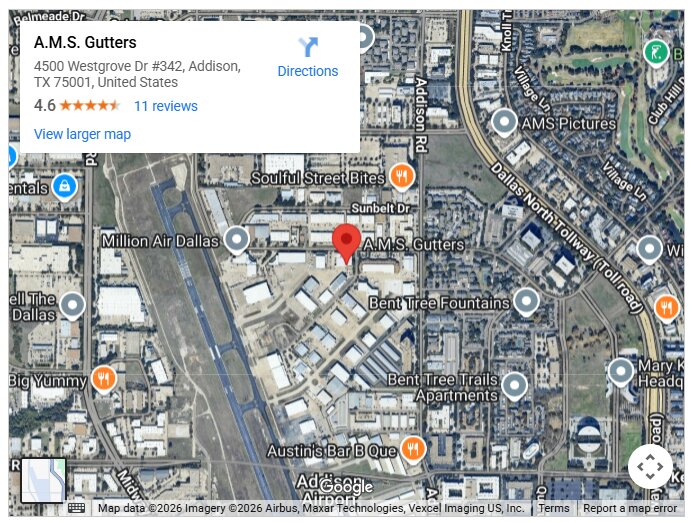This screenshot has width=695, height=523.
Task: Open the camera controls button
Action: pyautogui.click(x=650, y=466)
